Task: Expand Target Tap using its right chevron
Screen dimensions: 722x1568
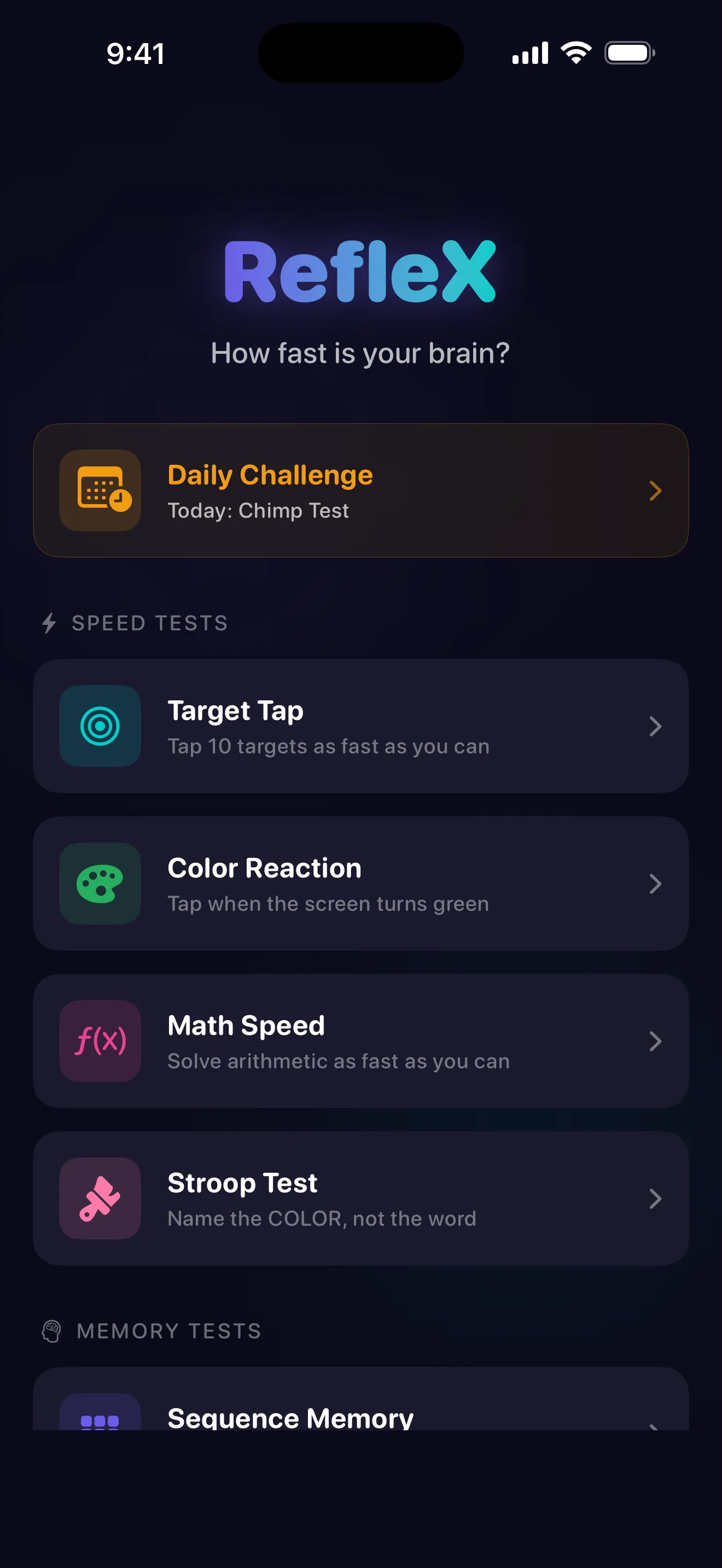Action: 655,727
